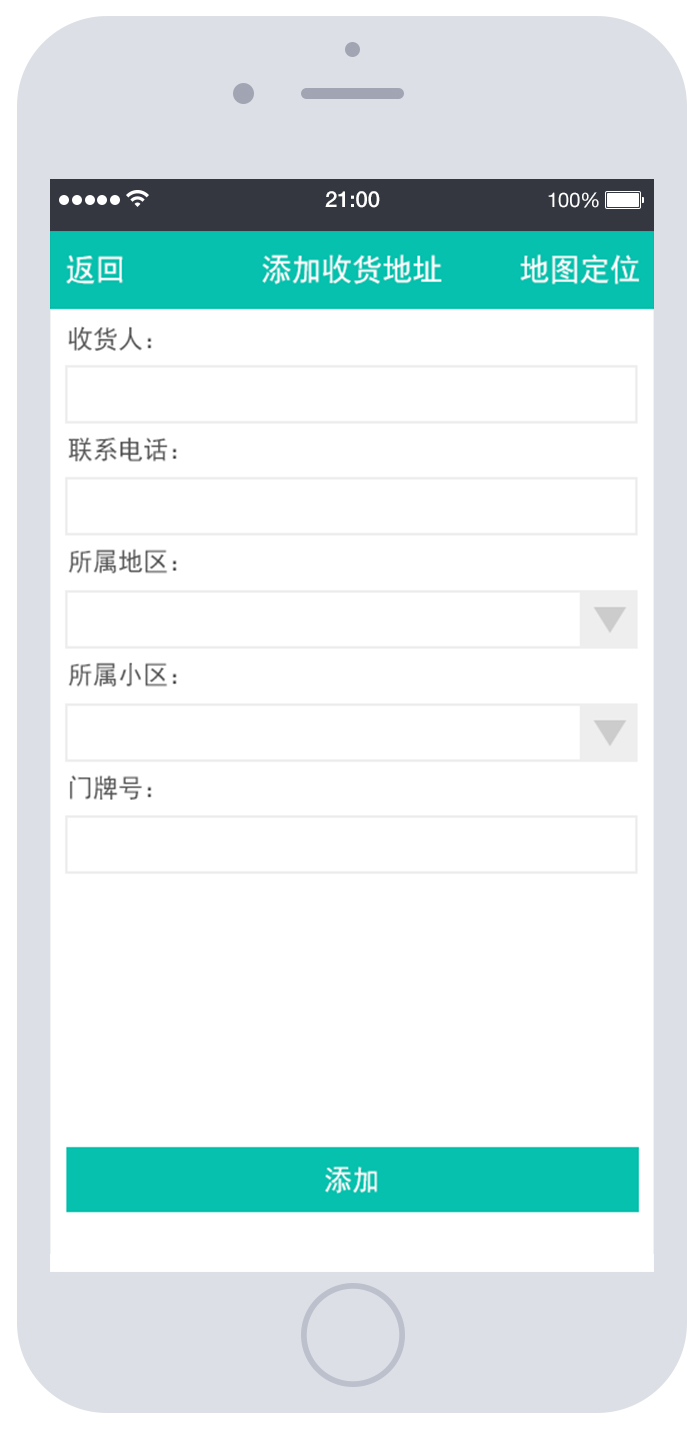
Task: Open 地图定位 map location
Action: [x=579, y=270]
